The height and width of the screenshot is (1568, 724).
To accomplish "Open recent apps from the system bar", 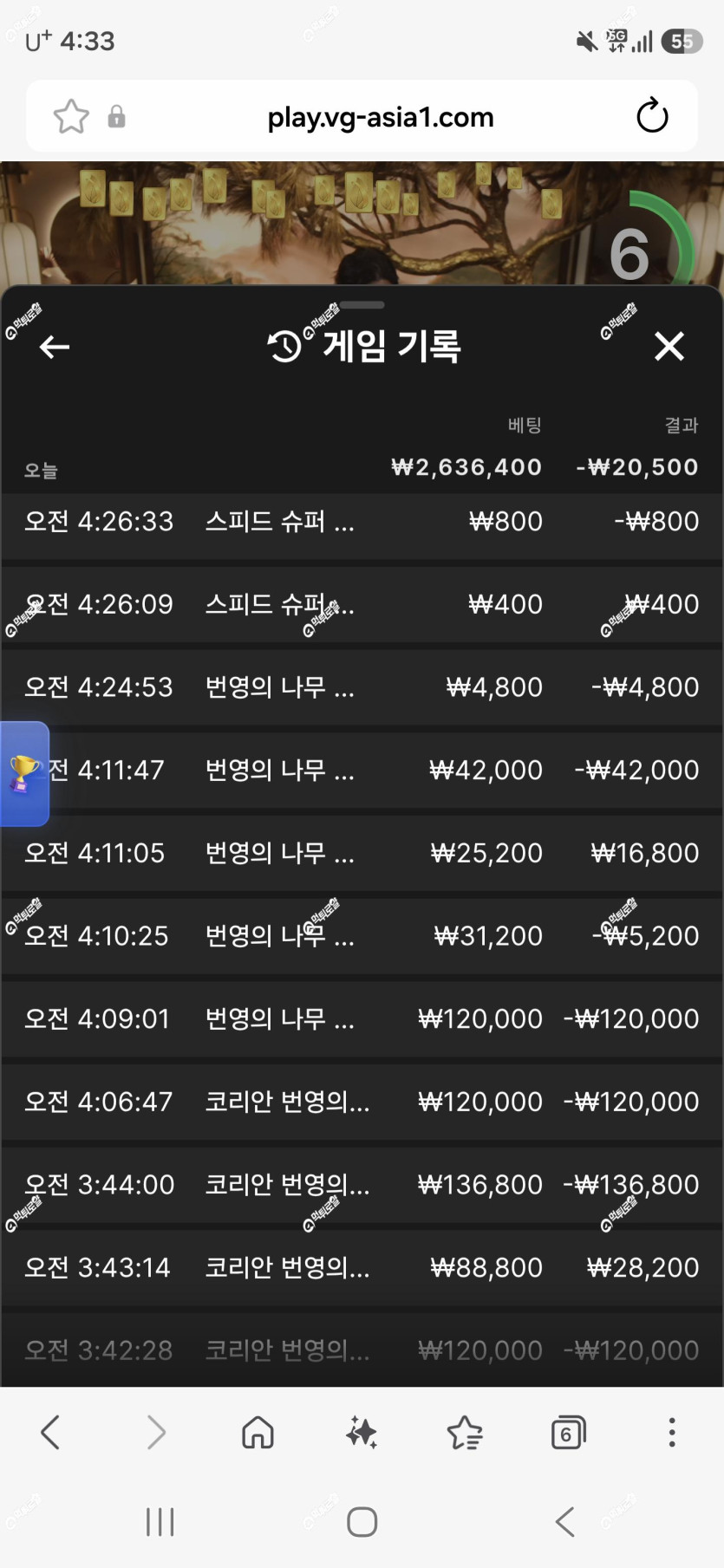I will coord(160,1522).
